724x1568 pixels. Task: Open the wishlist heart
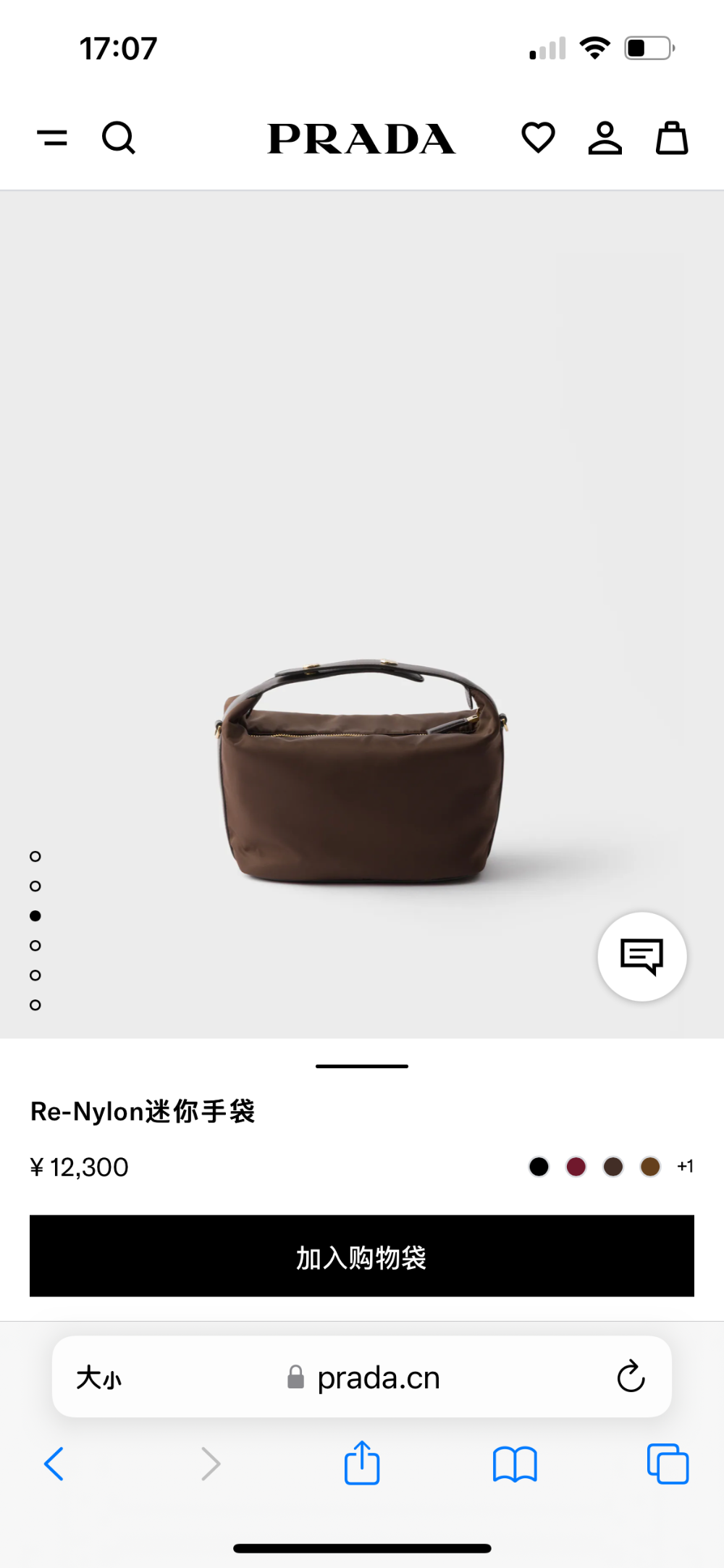(538, 138)
